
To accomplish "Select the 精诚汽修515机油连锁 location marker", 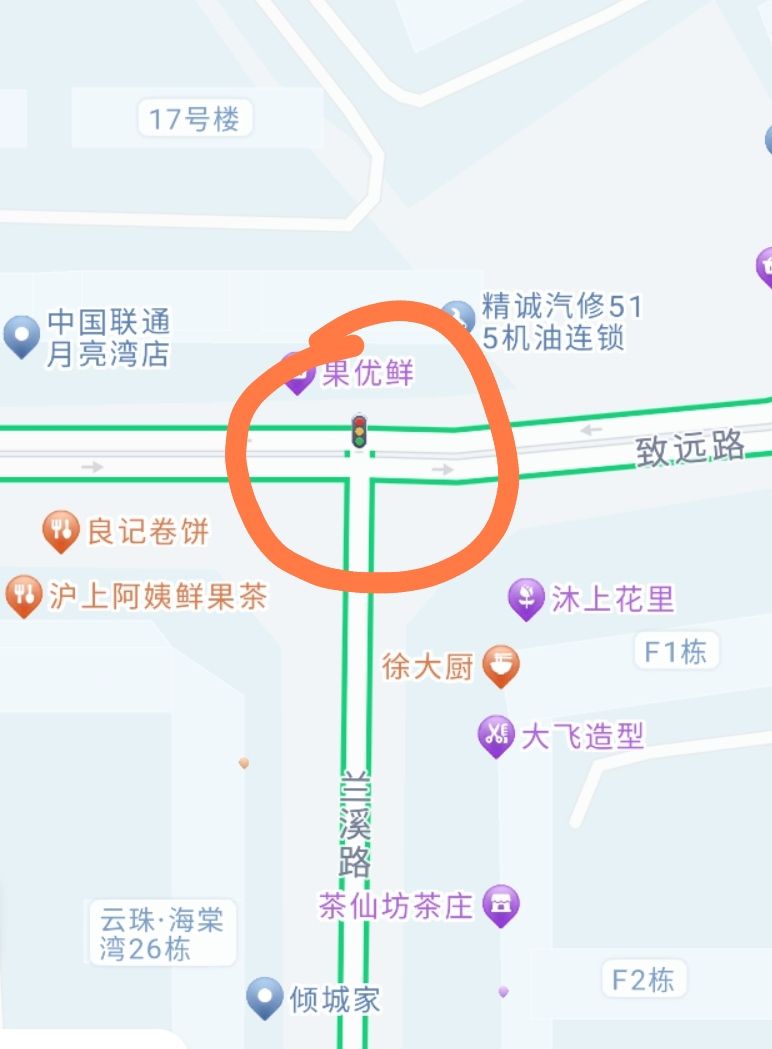I will point(459,317).
